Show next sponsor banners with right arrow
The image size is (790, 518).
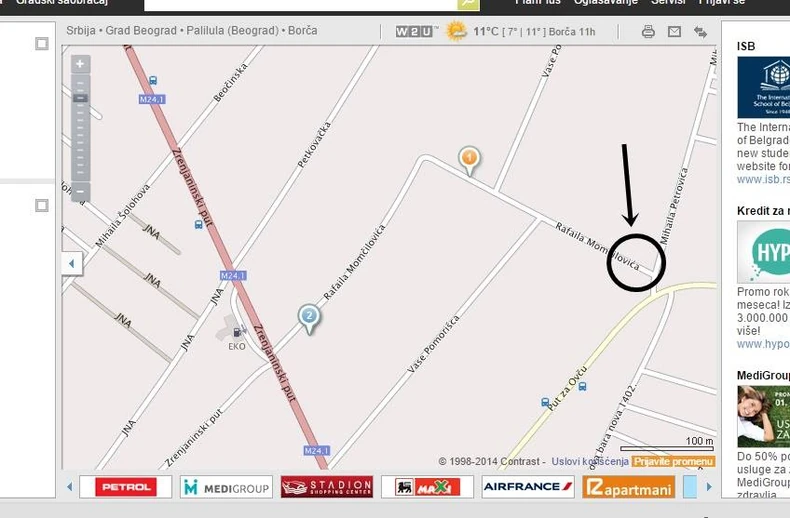pyautogui.click(x=709, y=487)
